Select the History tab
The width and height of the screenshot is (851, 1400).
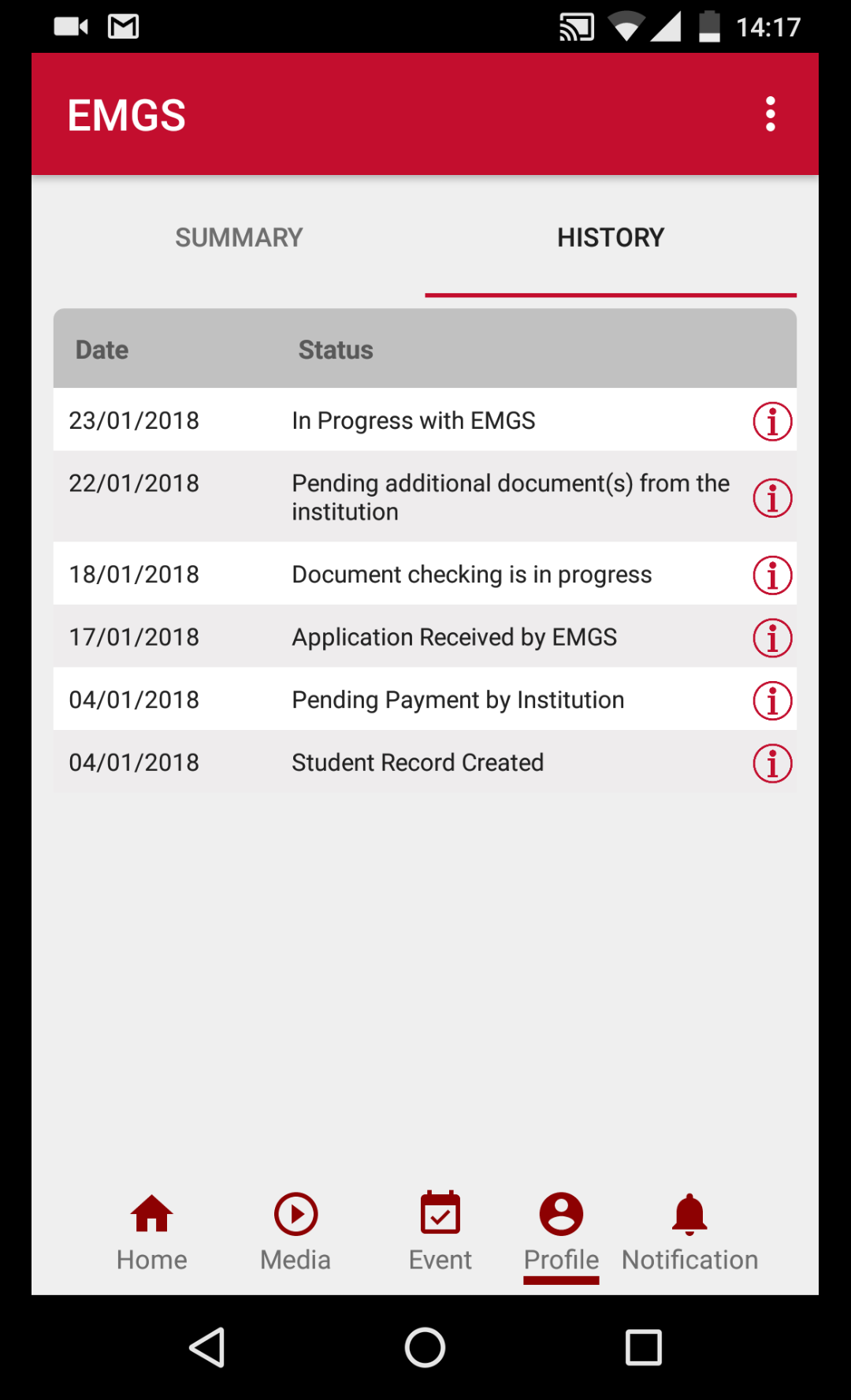coord(611,237)
